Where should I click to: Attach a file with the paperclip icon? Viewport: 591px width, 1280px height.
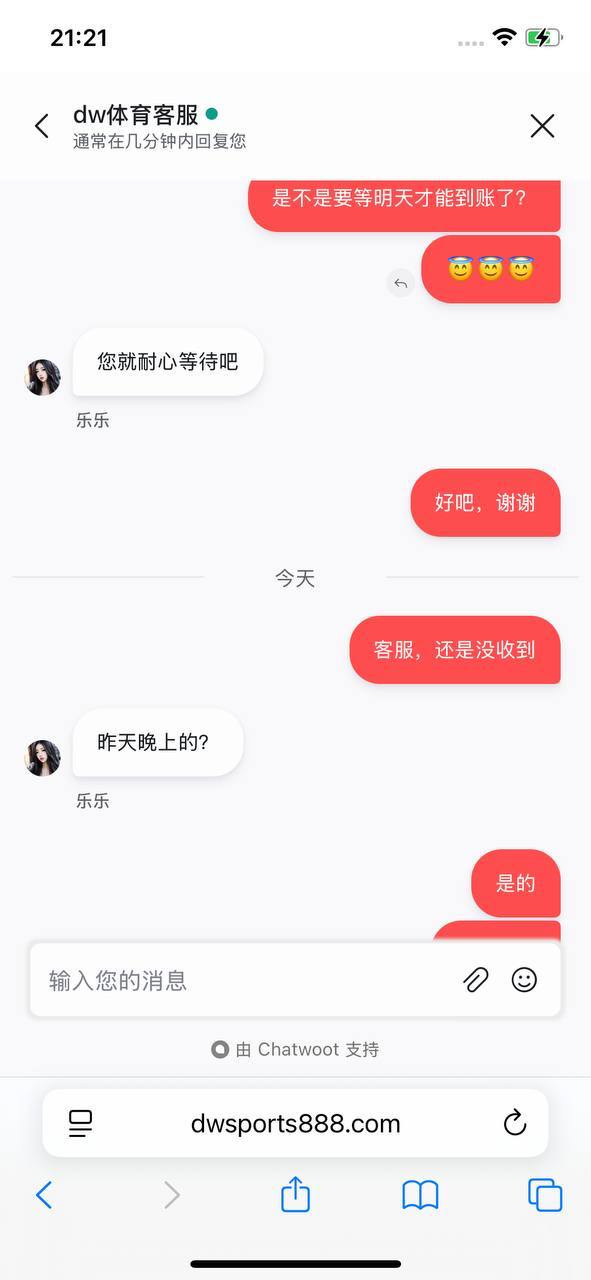pos(476,980)
